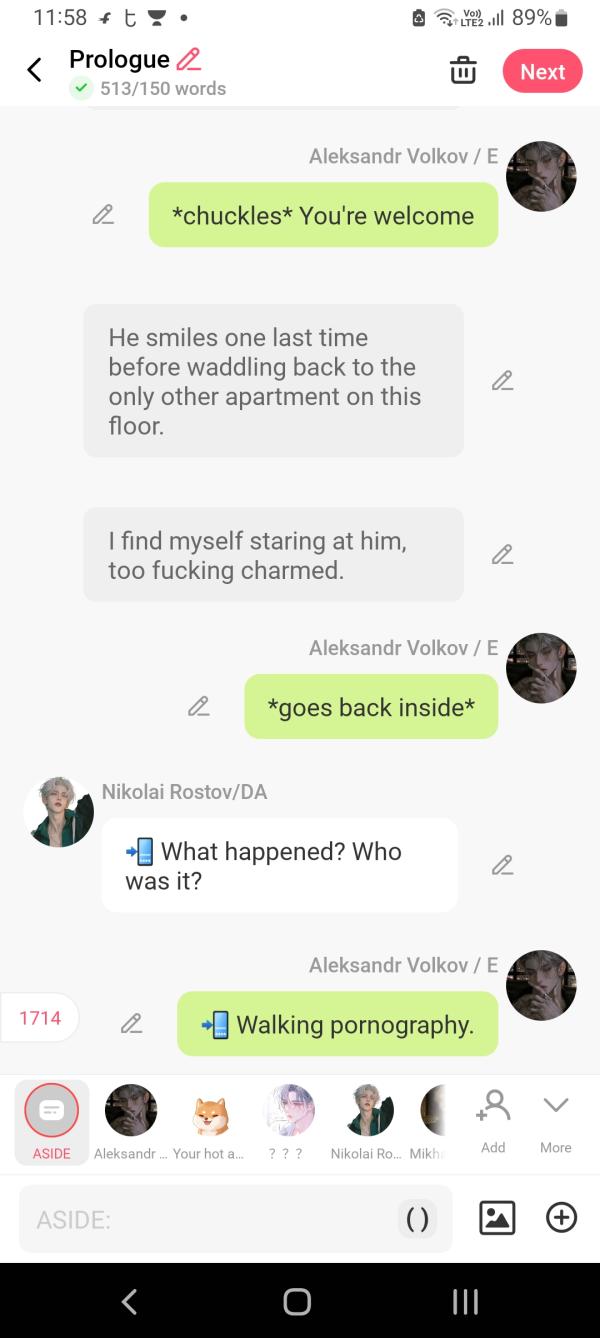Edit Nikolai's "What happened? Who was it?" message

click(x=502, y=865)
